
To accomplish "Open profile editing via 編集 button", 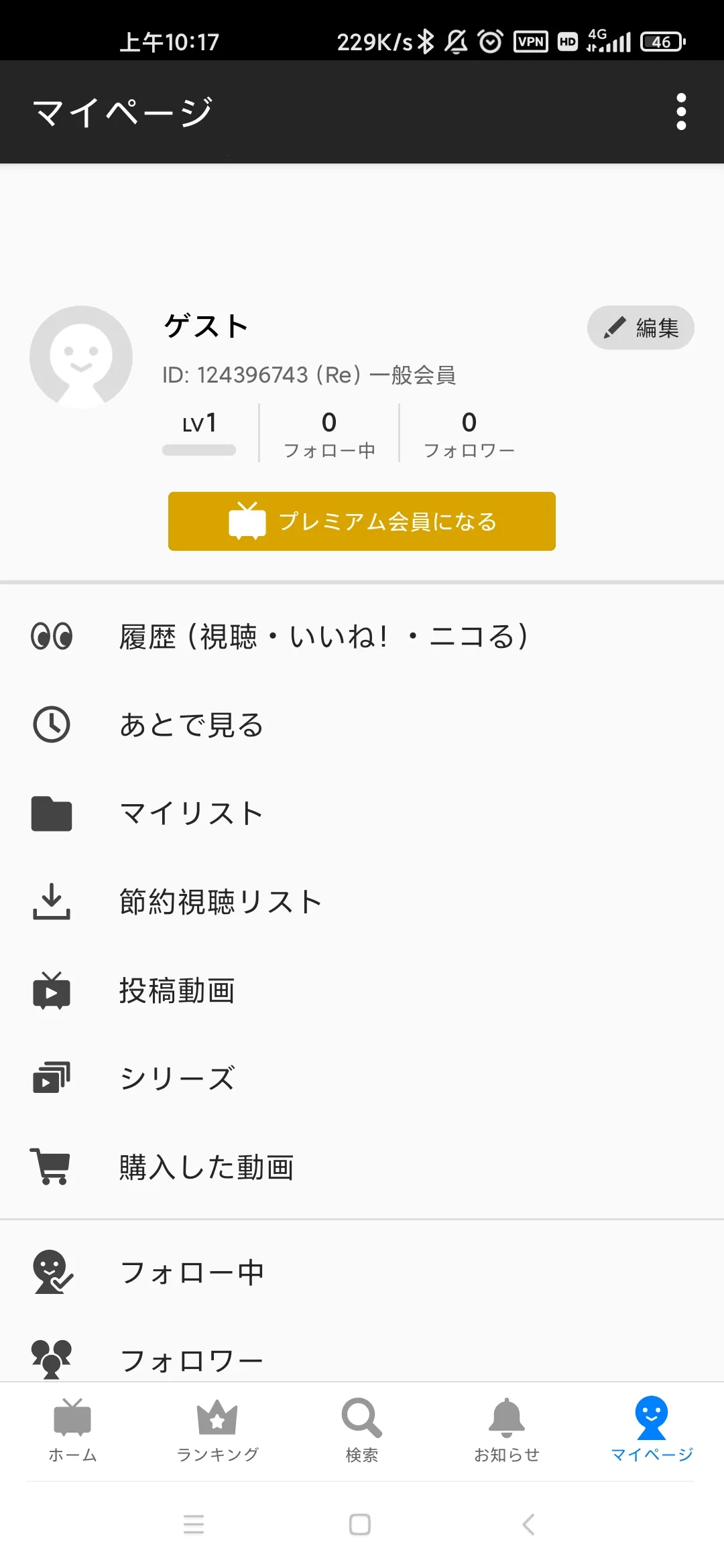I will click(x=640, y=328).
